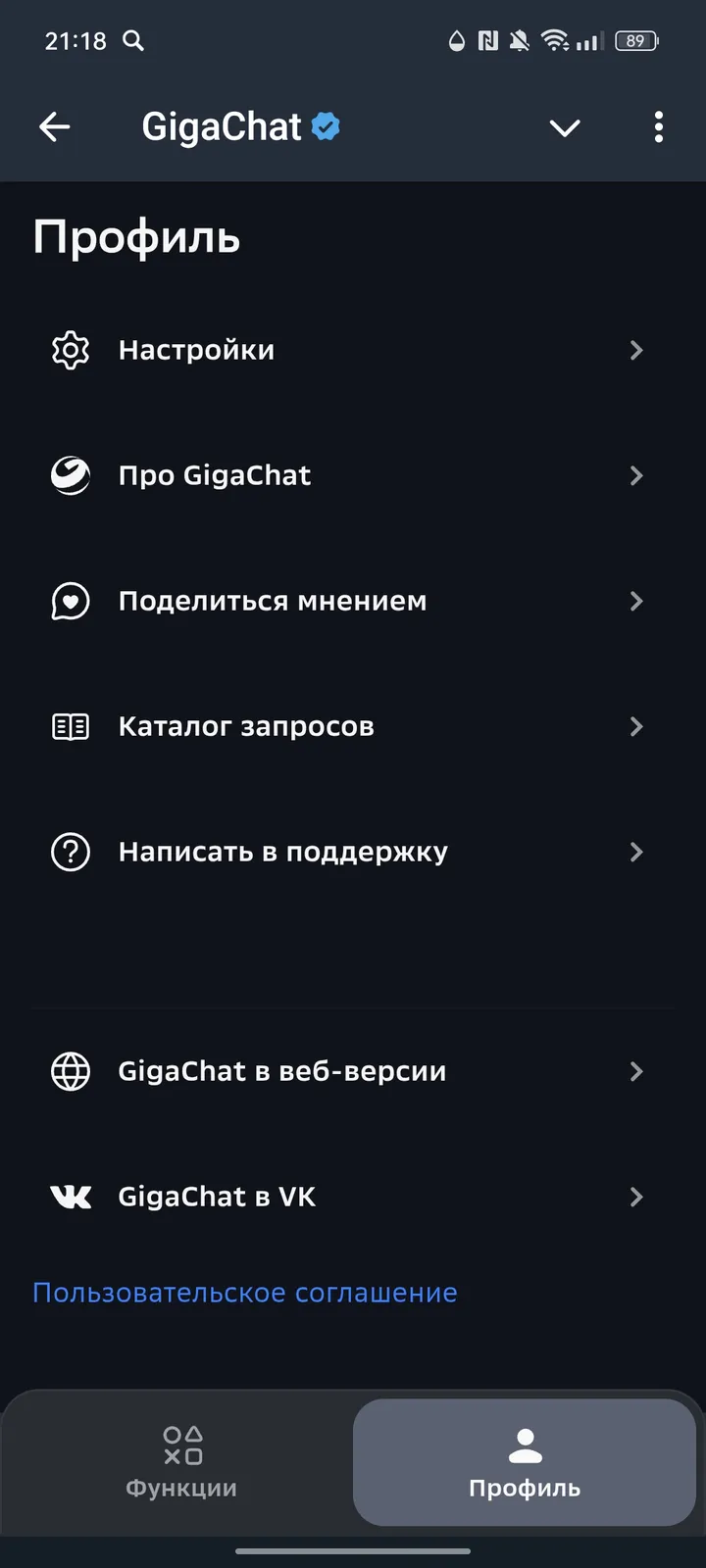Expand the chevron next to GigaChat title
The image size is (706, 1568).
[565, 127]
